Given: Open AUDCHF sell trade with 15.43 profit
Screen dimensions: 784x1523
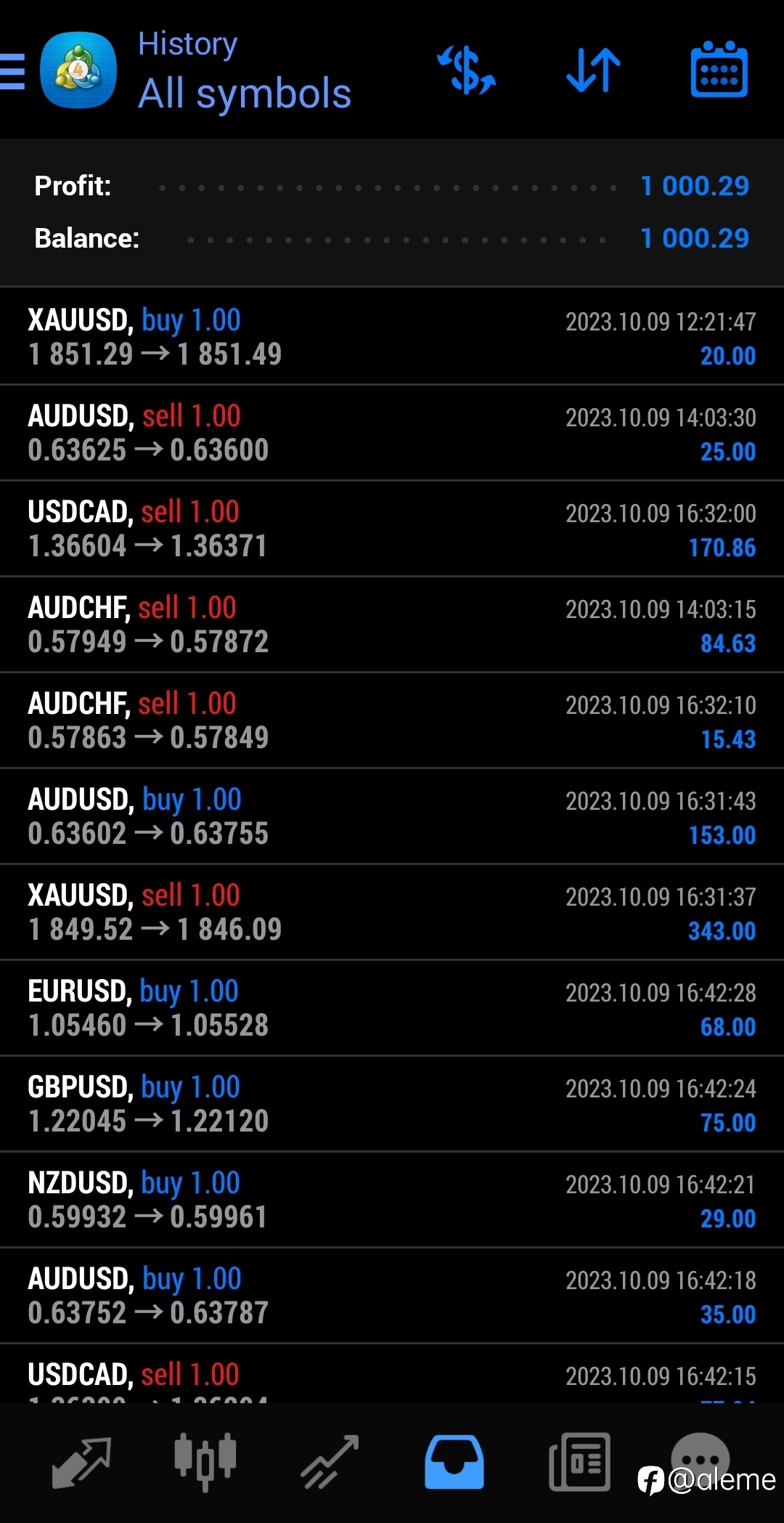Looking at the screenshot, I should tap(392, 720).
